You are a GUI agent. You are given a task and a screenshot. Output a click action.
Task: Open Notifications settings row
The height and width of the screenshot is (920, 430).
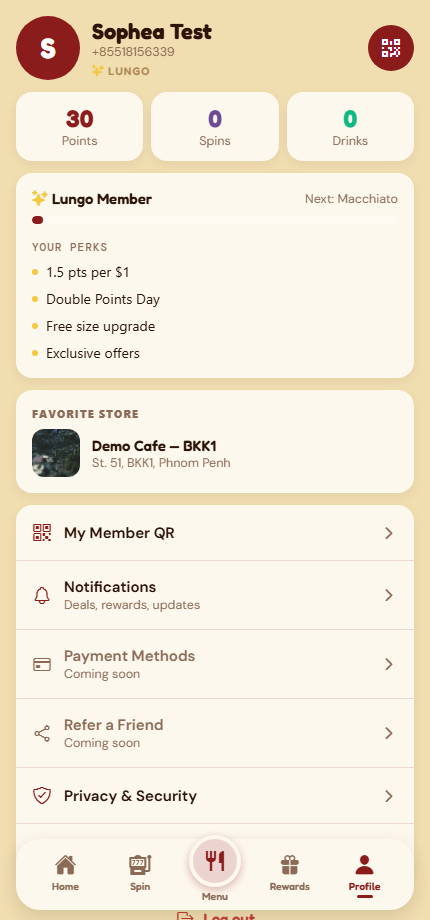[215, 595]
